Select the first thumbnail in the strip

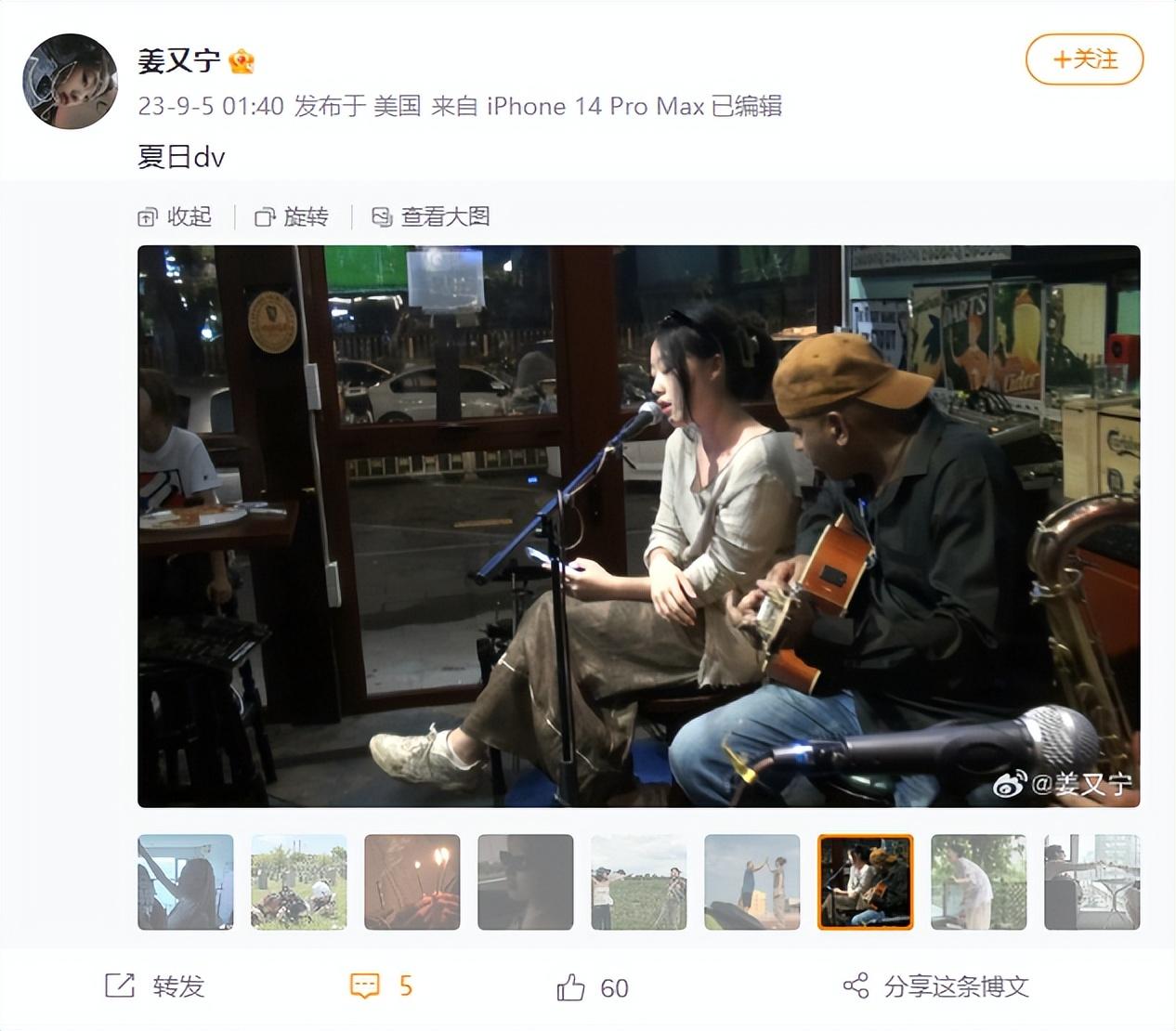pyautogui.click(x=186, y=881)
